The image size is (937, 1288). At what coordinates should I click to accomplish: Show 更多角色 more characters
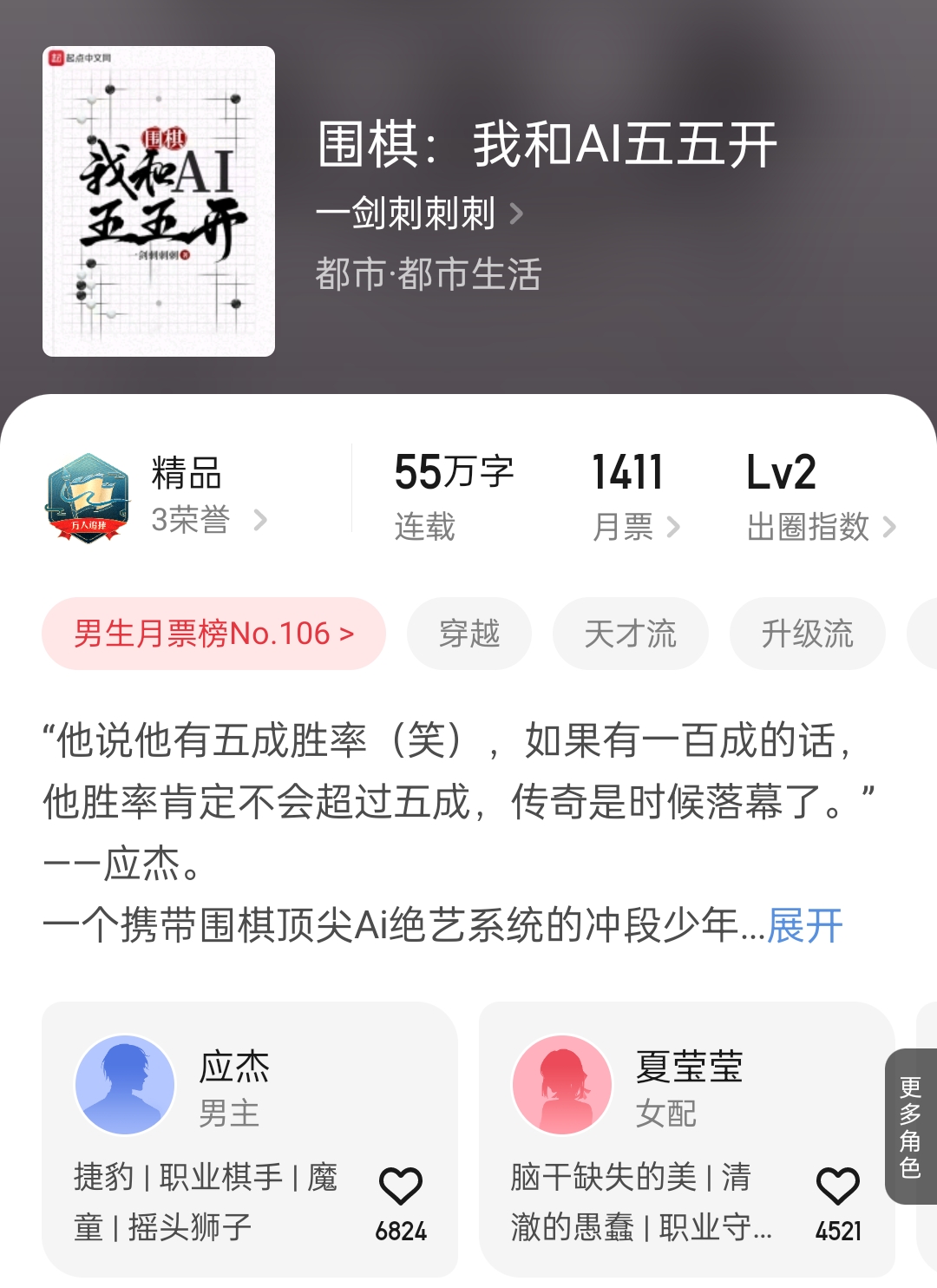[x=910, y=1127]
